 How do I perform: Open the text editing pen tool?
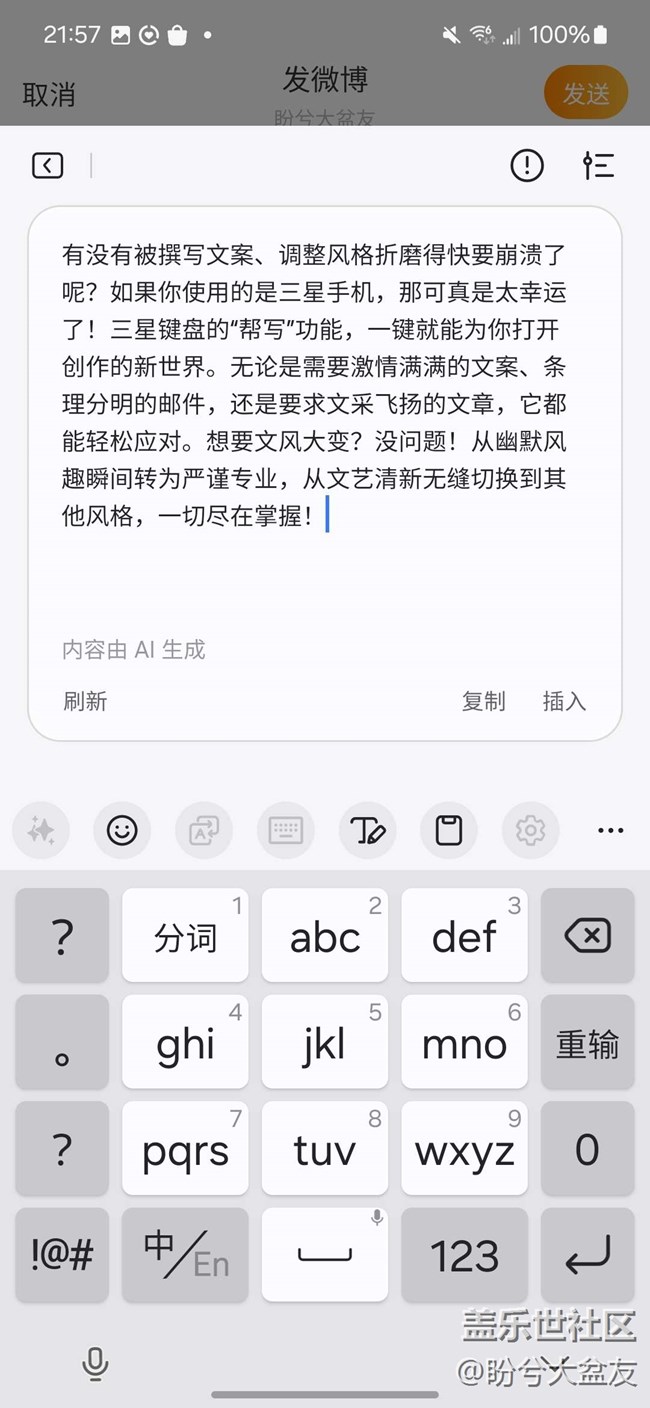[x=367, y=830]
